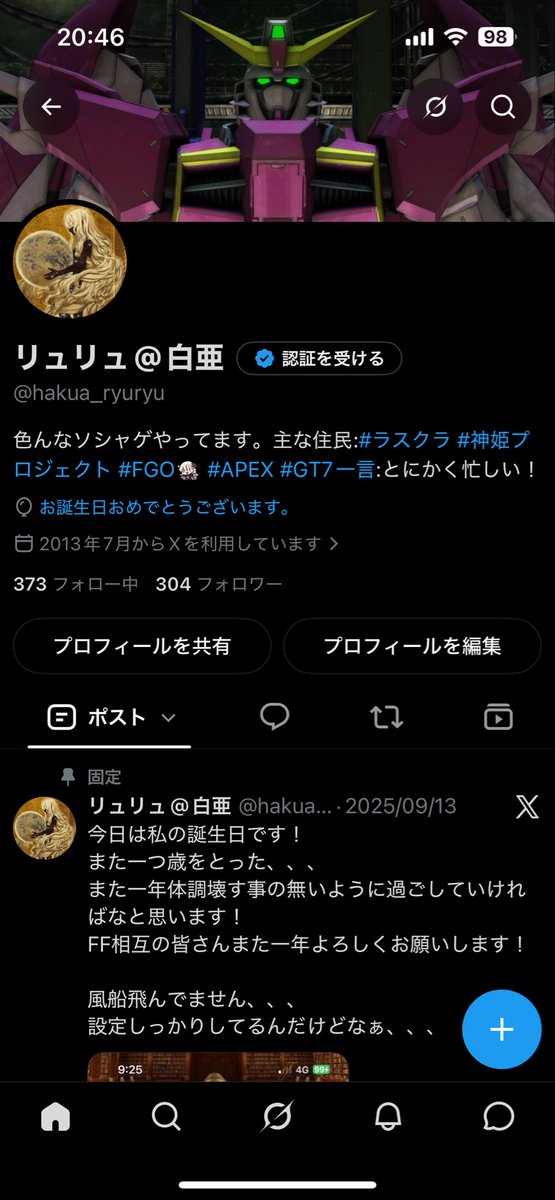Image resolution: width=555 pixels, height=1200 pixels.
Task: Open the Grok icon in header
Action: click(x=435, y=106)
